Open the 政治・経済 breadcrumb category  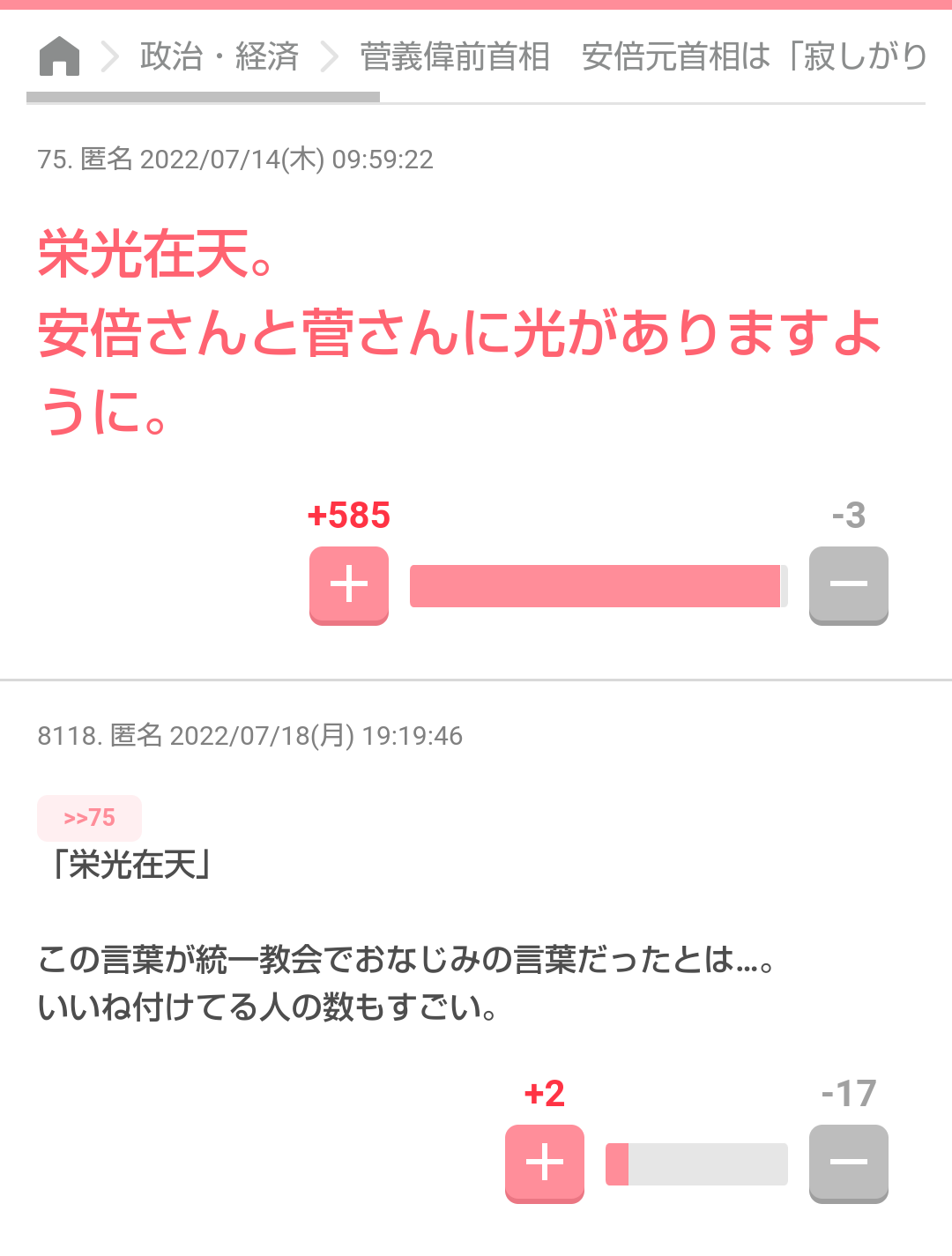[219, 56]
